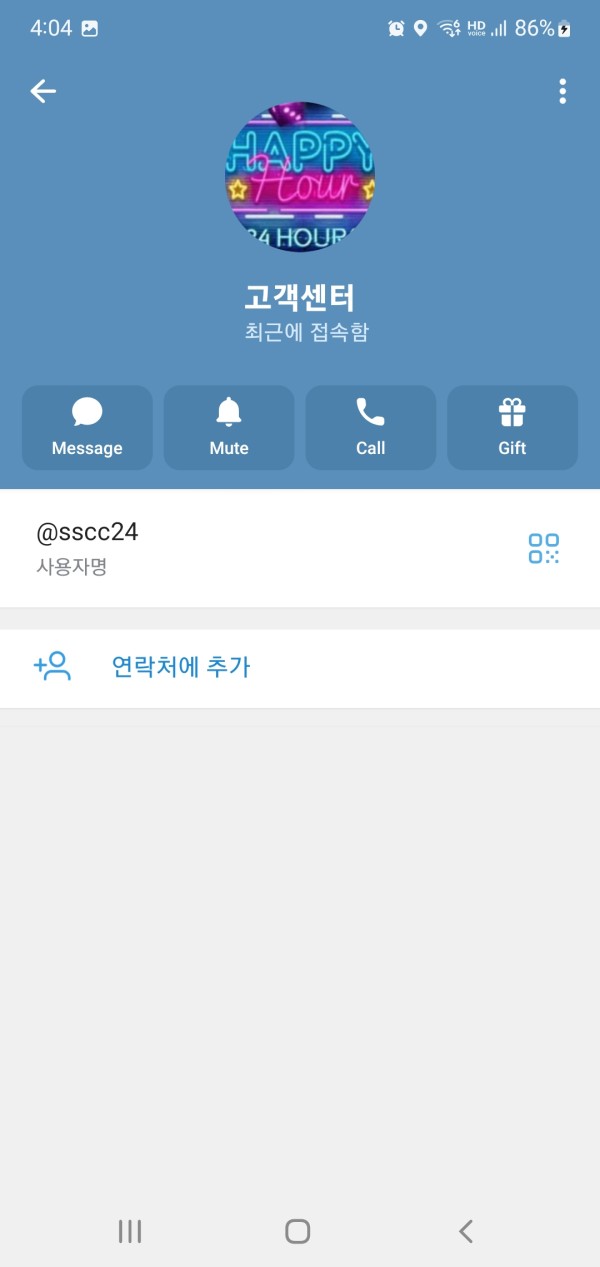Select 연락처에 추가 to add contact
The height and width of the screenshot is (1267, 600).
point(180,667)
